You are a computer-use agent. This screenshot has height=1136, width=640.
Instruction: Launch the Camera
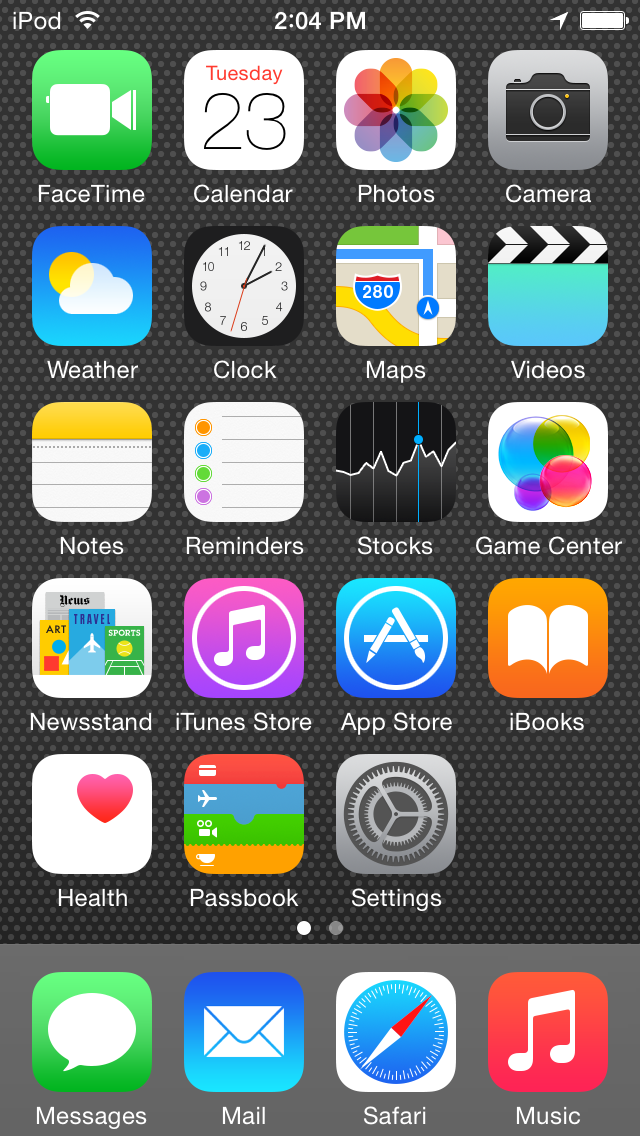[x=548, y=110]
